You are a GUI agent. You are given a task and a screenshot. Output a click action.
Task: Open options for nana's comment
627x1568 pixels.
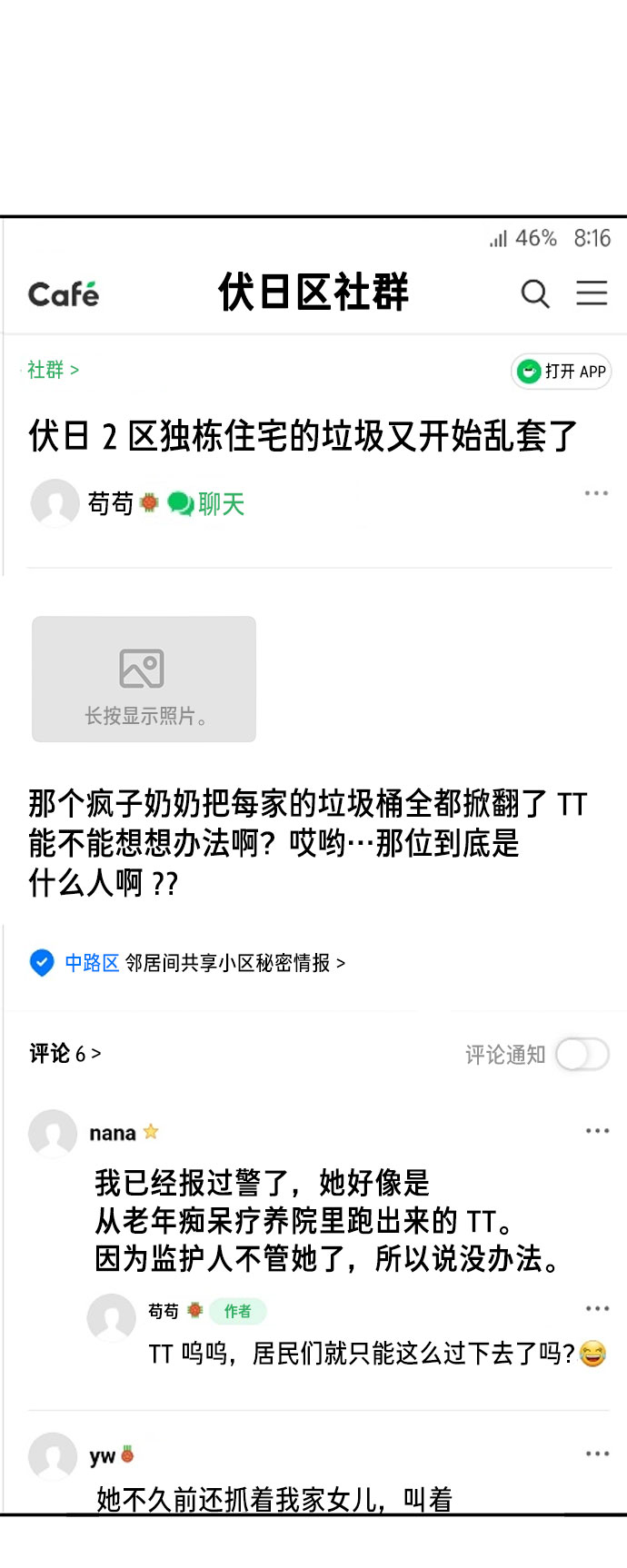597,1131
